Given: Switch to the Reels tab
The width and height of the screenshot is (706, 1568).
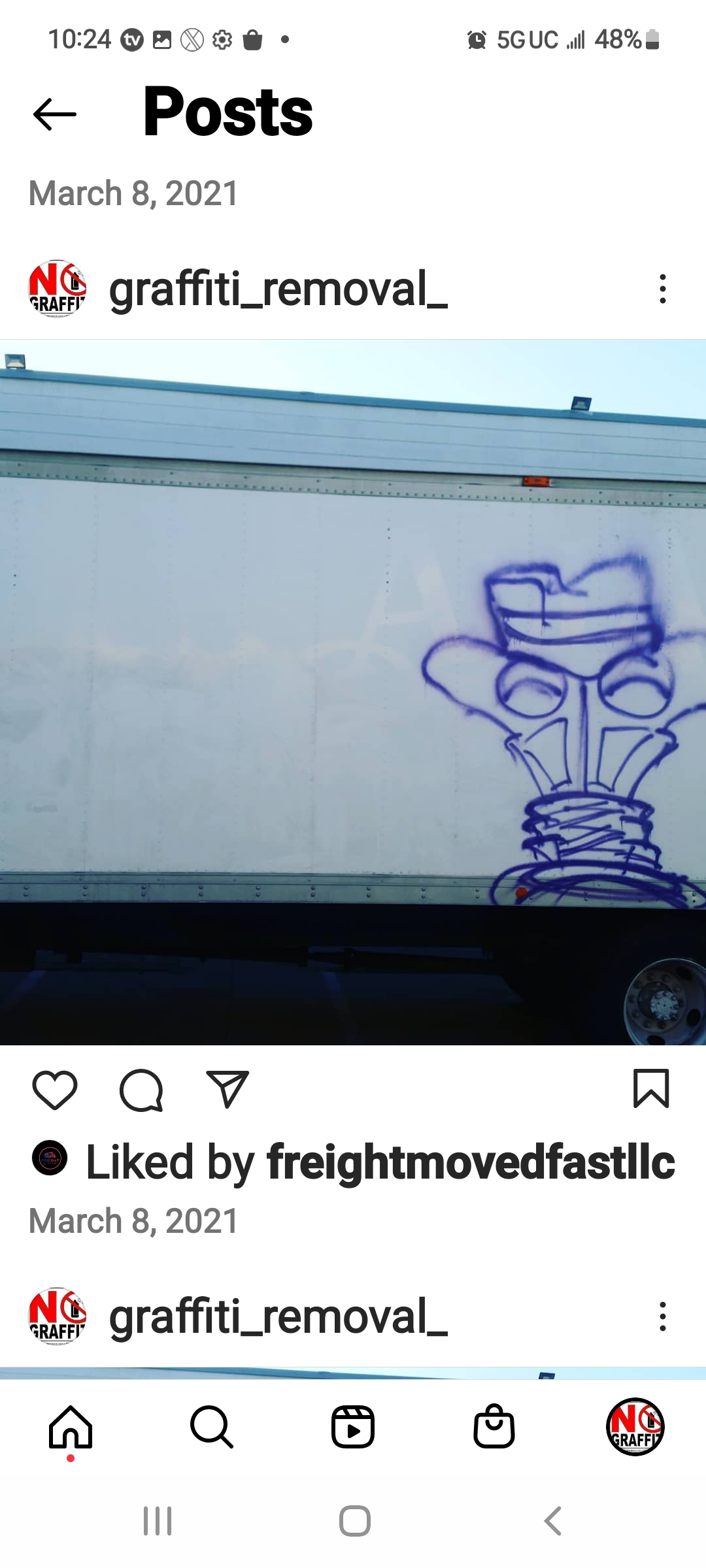Looking at the screenshot, I should 353,1427.
